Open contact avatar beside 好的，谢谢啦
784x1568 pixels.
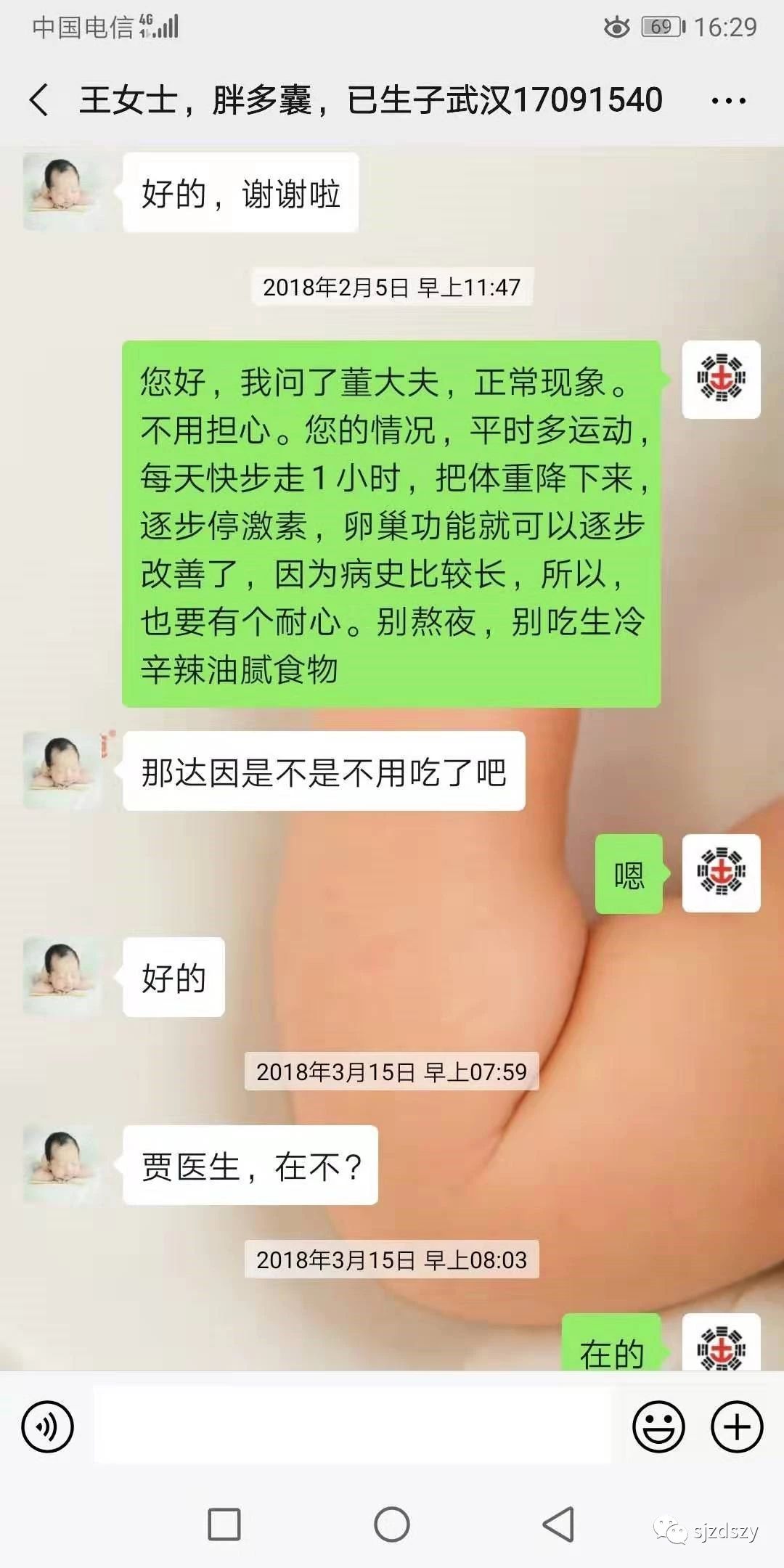(62, 192)
